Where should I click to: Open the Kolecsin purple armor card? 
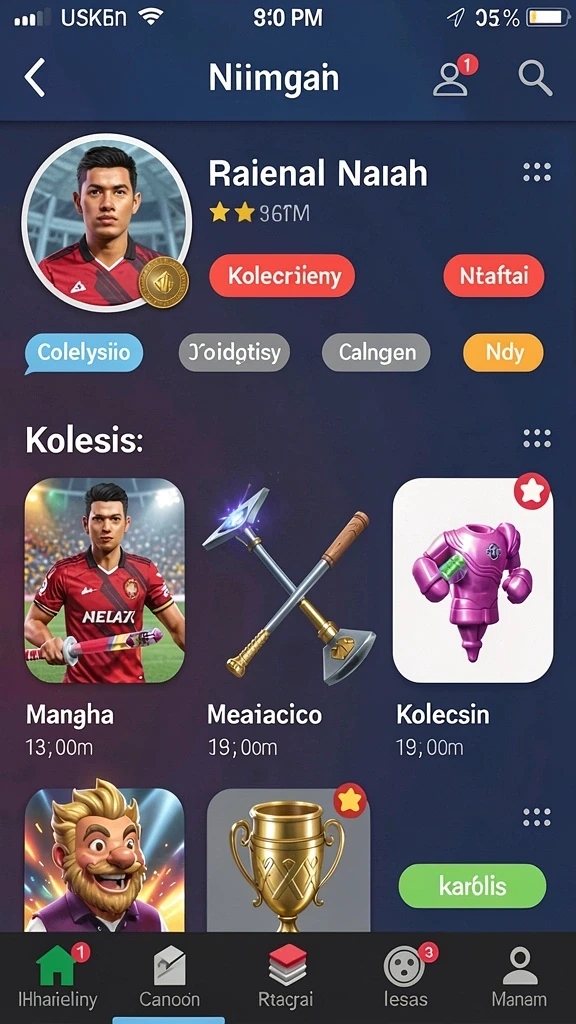tap(473, 581)
